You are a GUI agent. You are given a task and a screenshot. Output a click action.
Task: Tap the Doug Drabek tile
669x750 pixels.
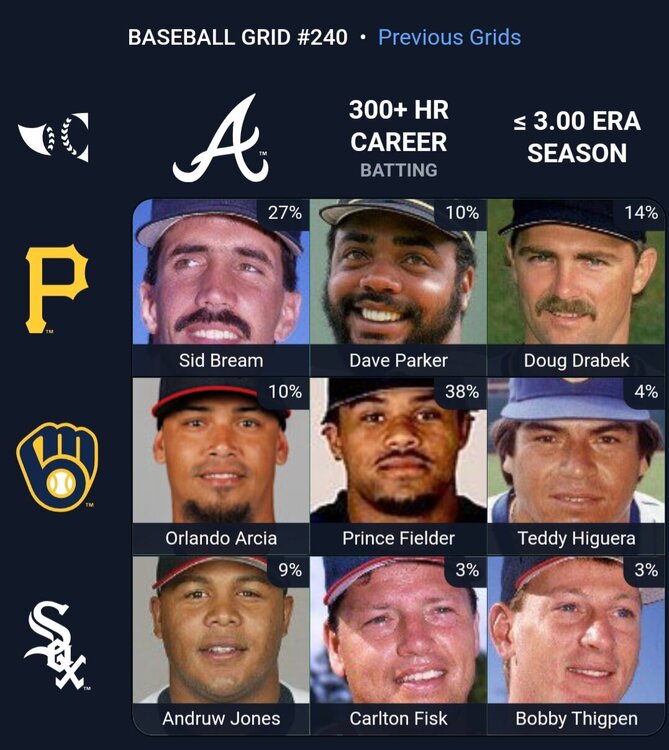576,287
